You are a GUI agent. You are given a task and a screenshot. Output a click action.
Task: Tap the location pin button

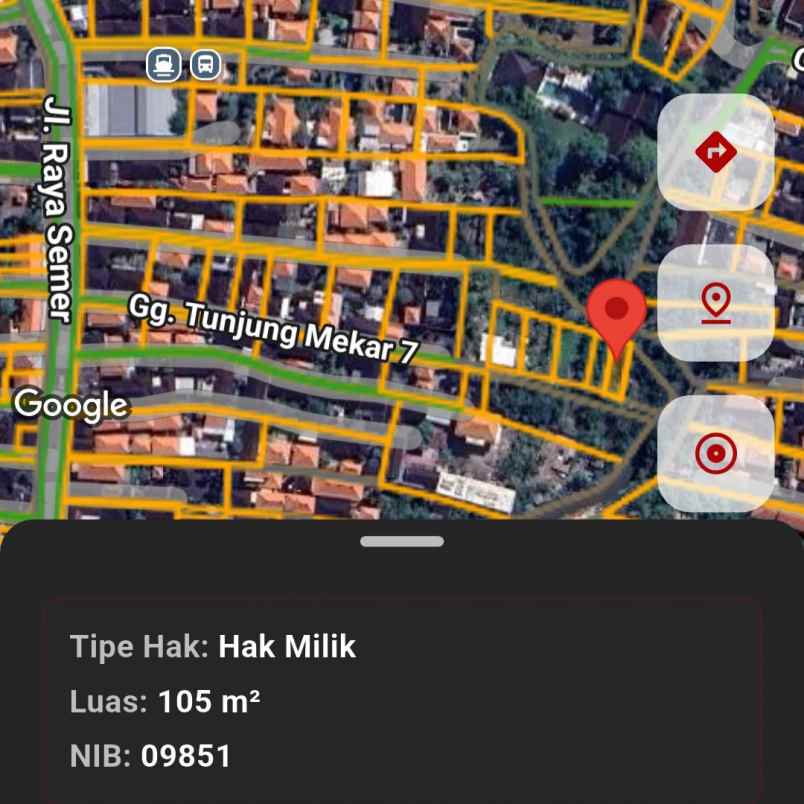click(715, 303)
